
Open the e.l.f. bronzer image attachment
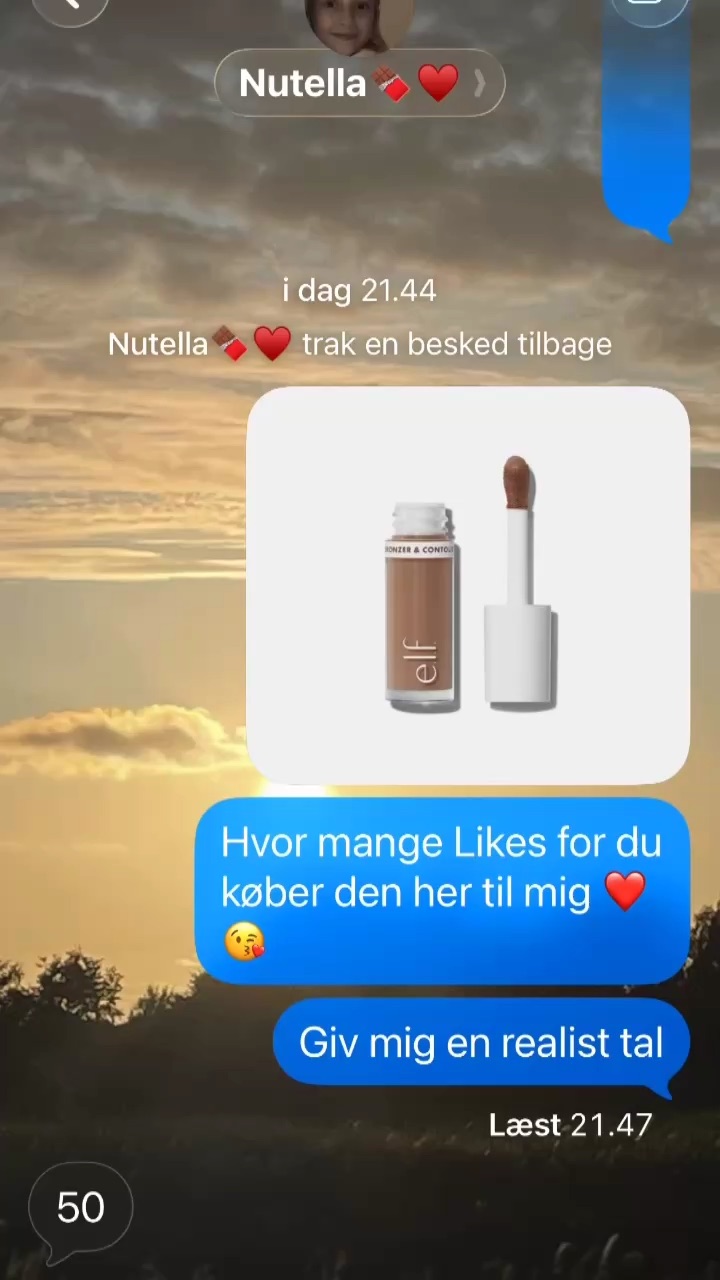coord(468,585)
